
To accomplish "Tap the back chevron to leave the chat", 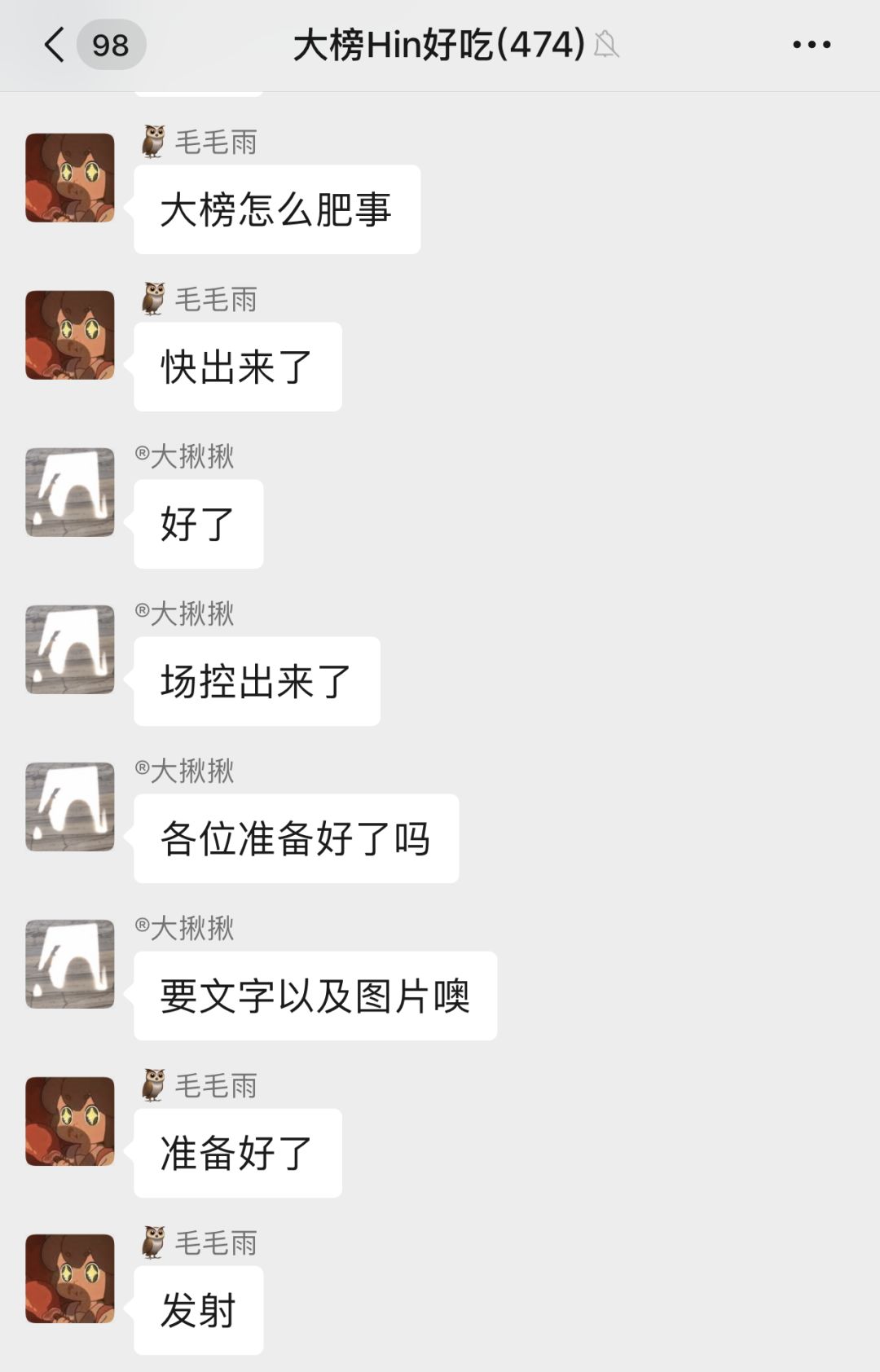I will pos(52,45).
